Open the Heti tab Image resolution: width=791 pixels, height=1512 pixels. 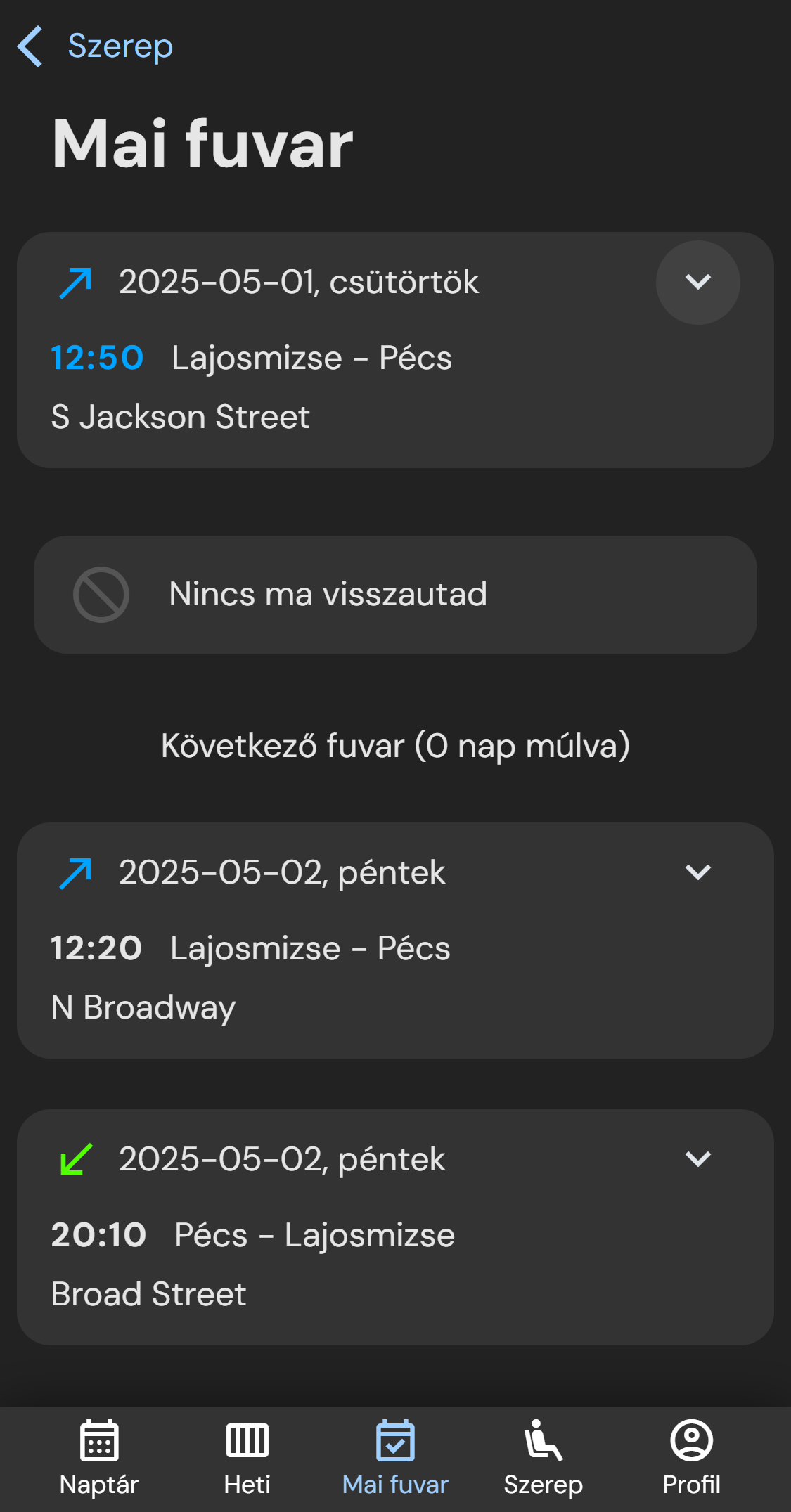coord(247,1458)
